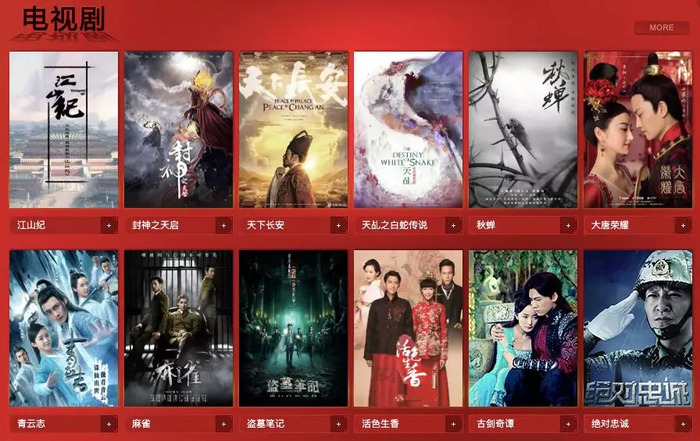Tap the MORE button for 电视剧
Screen dimensions: 700x441
661,28
